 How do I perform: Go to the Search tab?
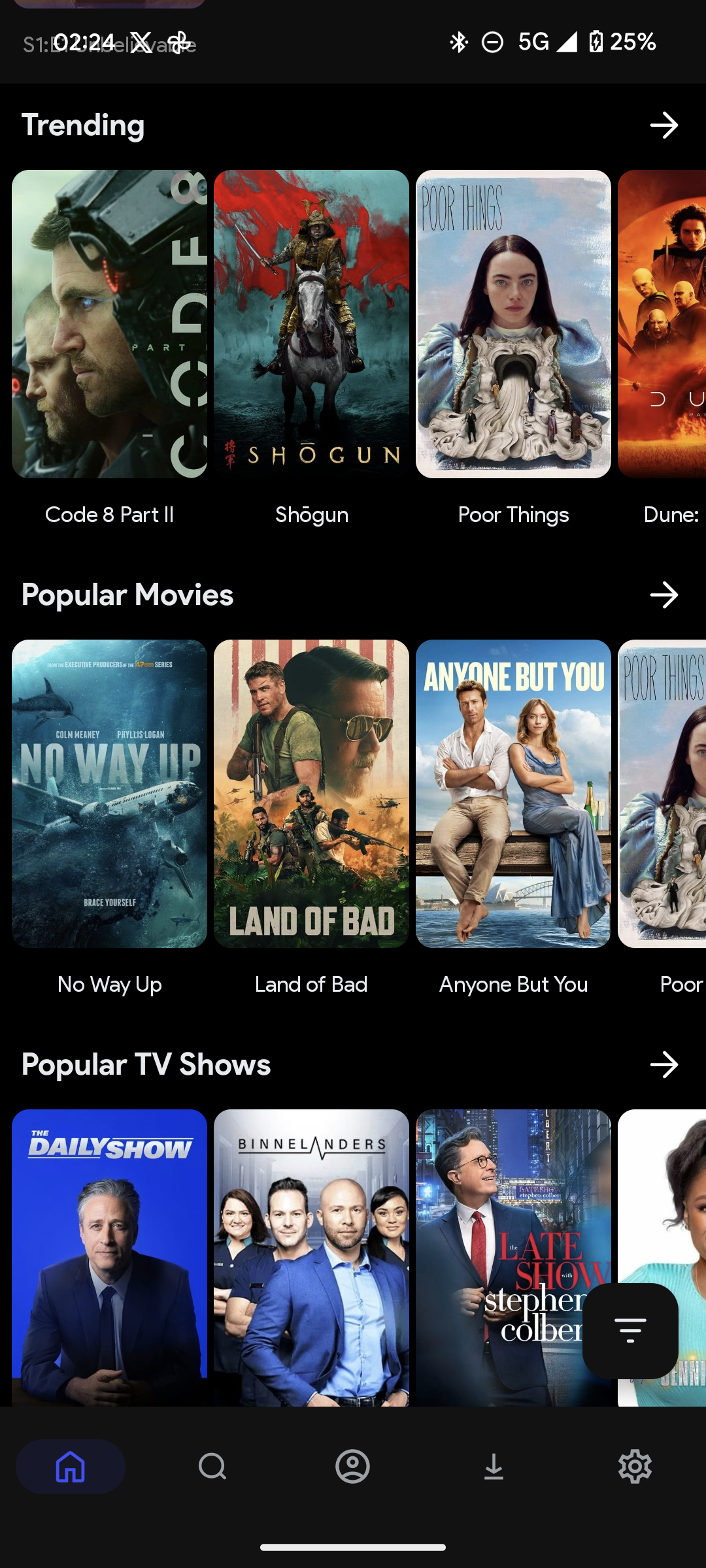(x=212, y=1467)
